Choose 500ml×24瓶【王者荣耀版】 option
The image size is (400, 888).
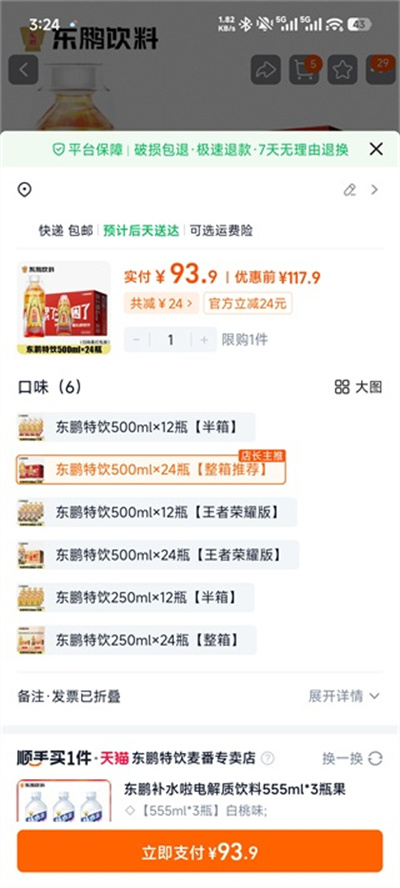point(158,554)
